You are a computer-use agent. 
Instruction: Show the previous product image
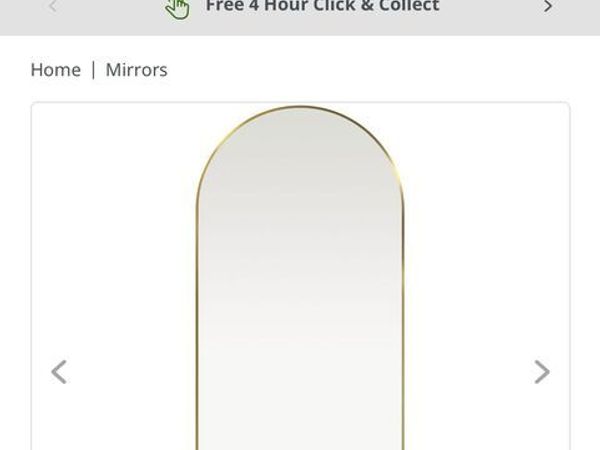[59, 372]
